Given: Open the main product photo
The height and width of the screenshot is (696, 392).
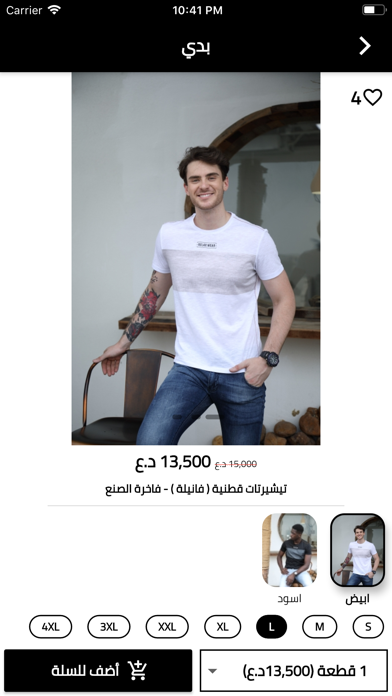Looking at the screenshot, I should pos(196,259).
